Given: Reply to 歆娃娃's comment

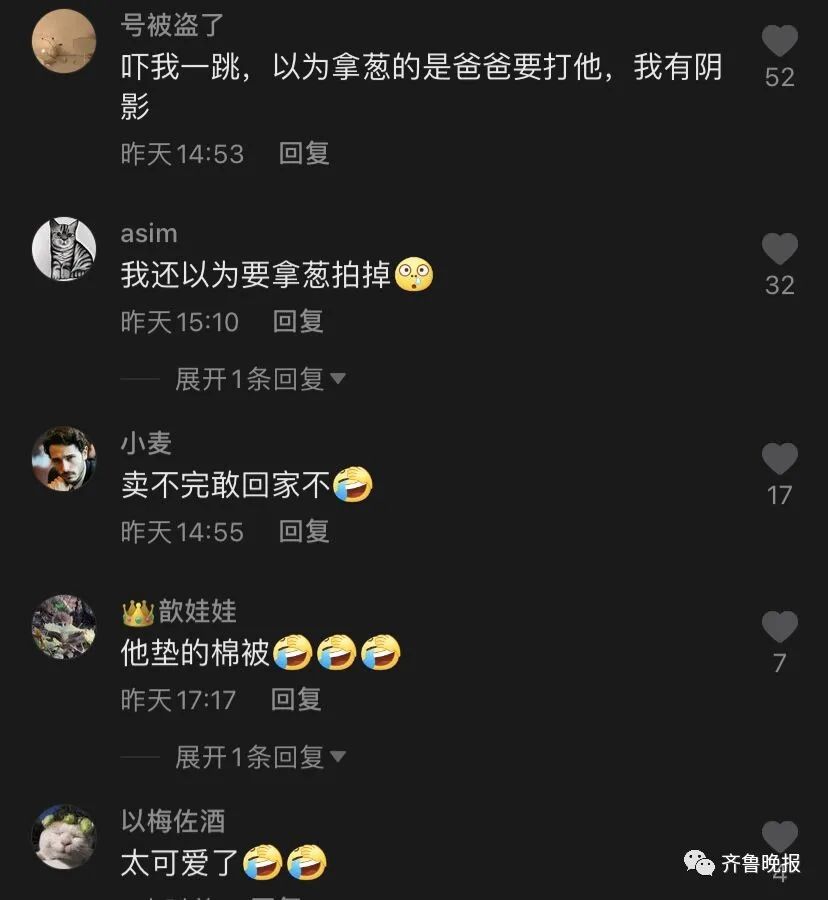Looking at the screenshot, I should pos(296,699).
